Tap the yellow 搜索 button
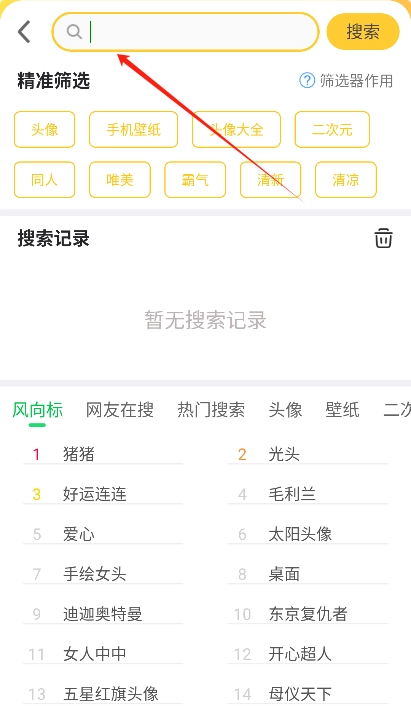The image size is (411, 706). (x=362, y=32)
